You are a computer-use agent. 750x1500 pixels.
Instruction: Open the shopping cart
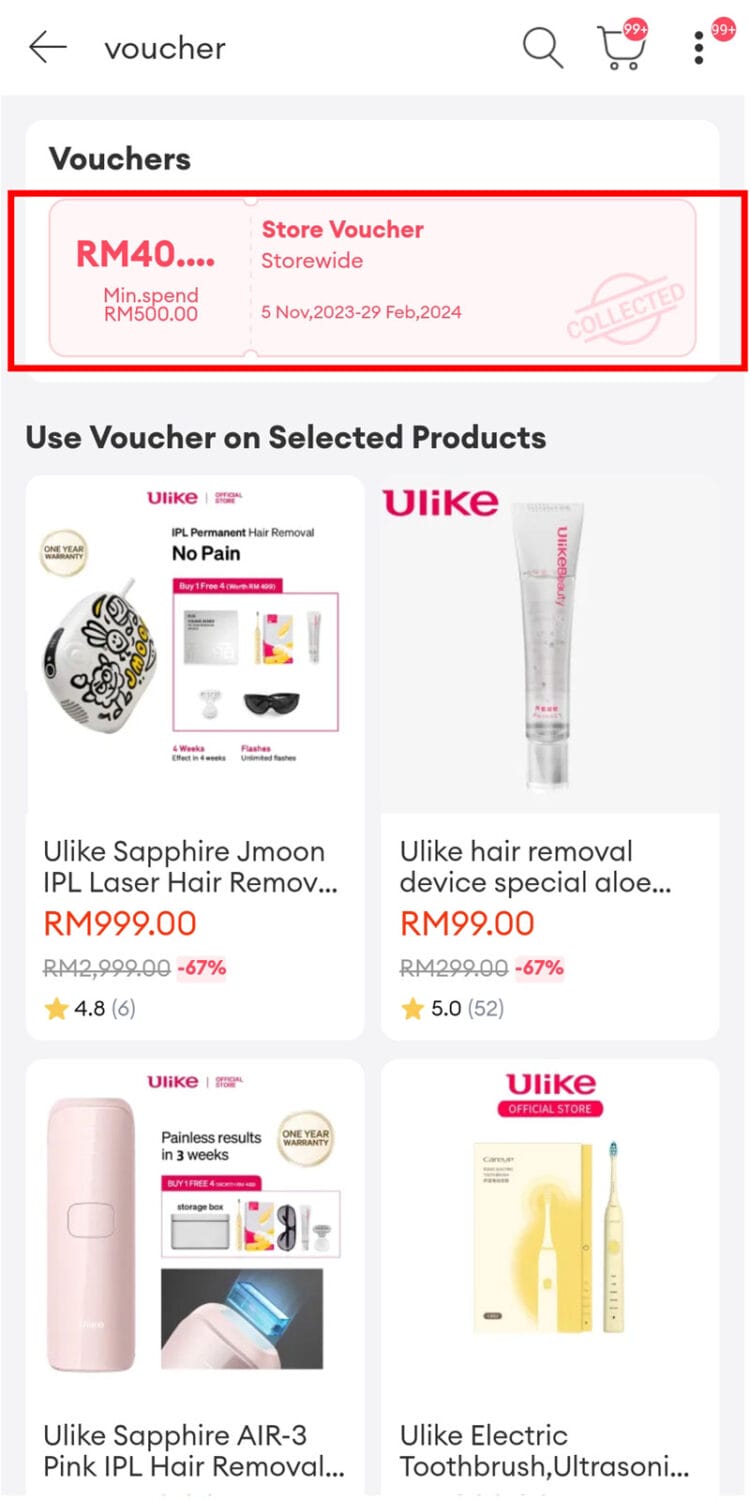click(x=619, y=47)
